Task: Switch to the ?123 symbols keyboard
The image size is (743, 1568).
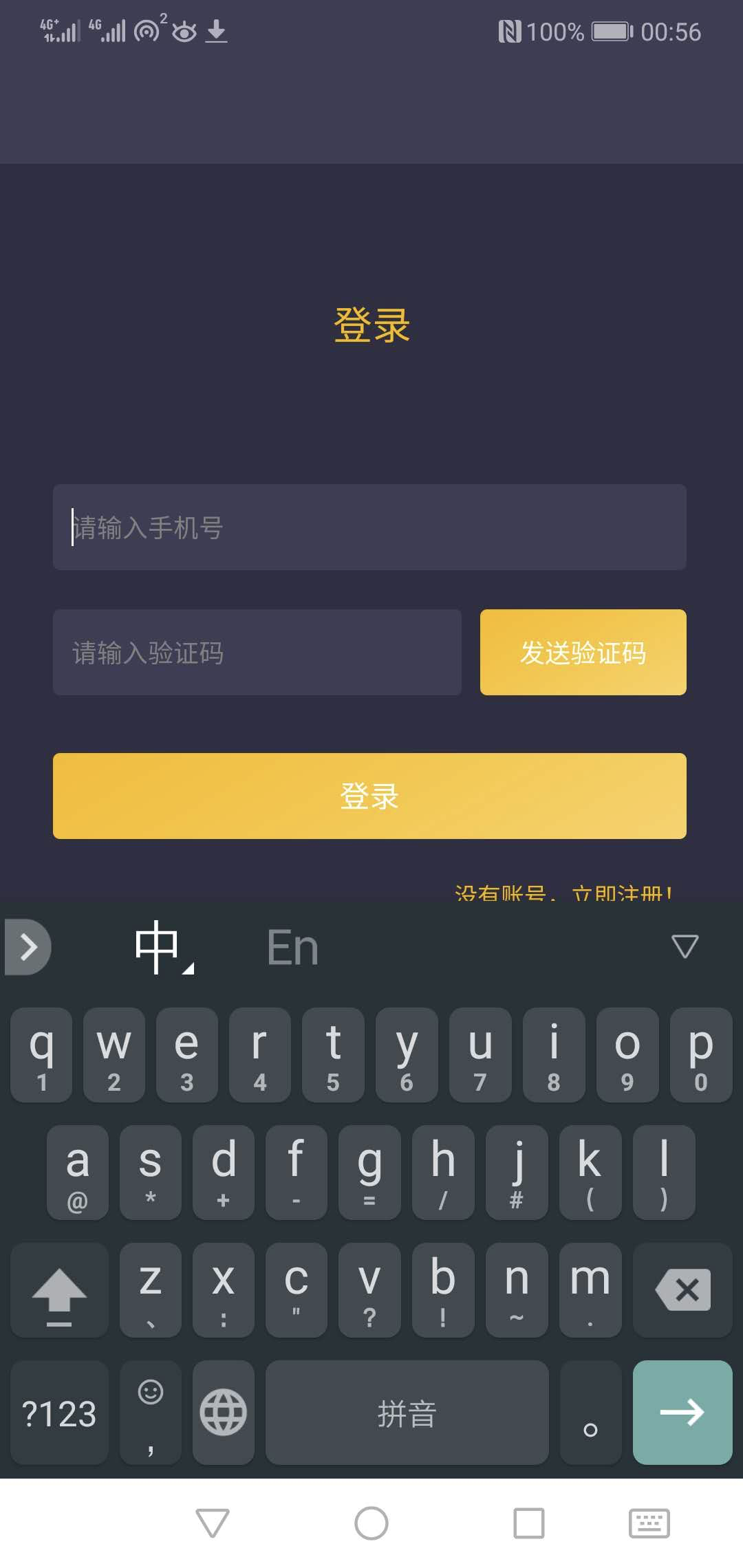Action: pos(59,1413)
